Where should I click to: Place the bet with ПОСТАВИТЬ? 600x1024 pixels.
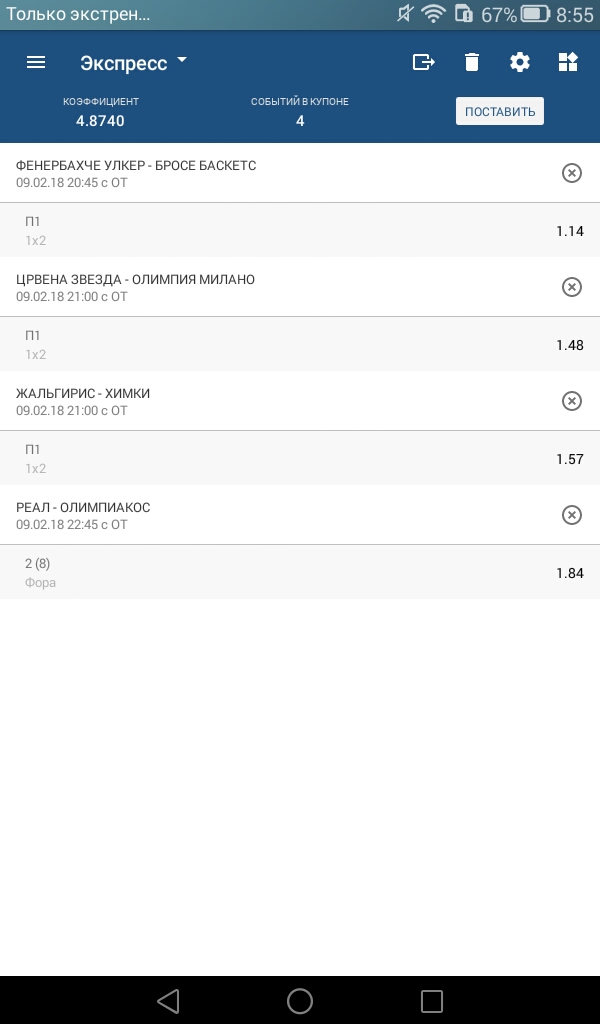coord(499,111)
